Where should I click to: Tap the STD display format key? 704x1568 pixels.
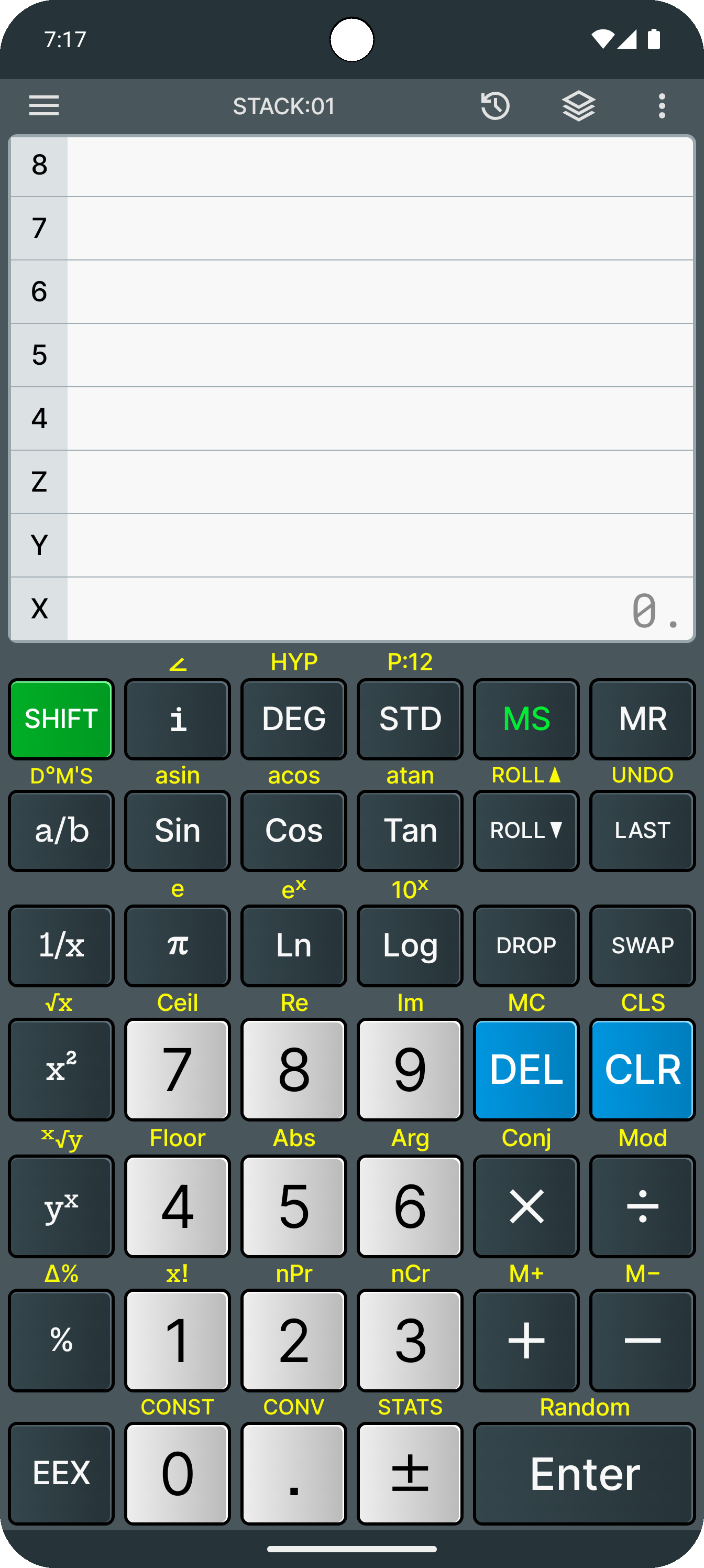pyautogui.click(x=410, y=719)
